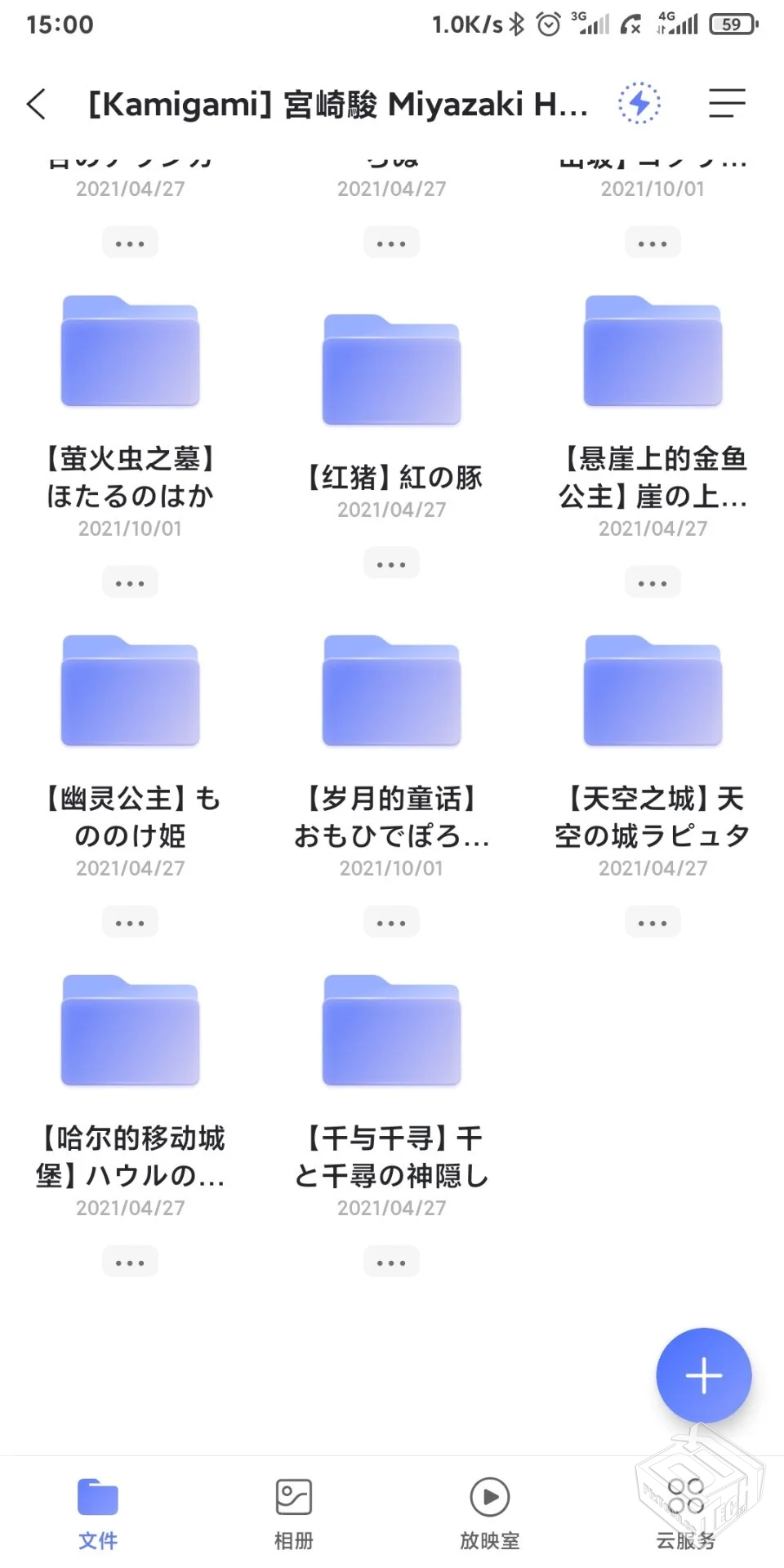Tap the blue + floating action button
The image size is (784, 1568).
(x=703, y=1374)
